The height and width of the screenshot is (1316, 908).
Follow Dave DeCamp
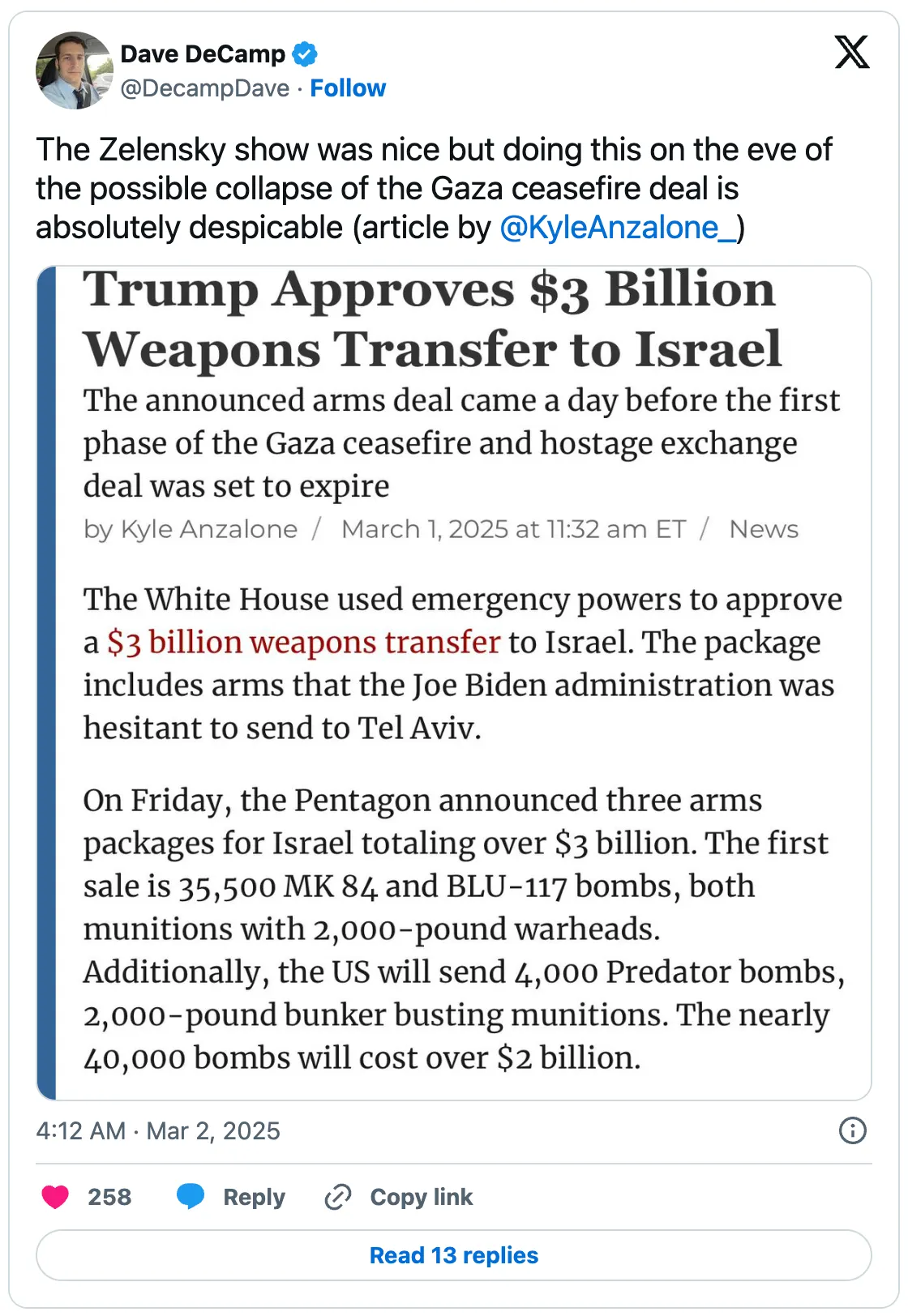pos(348,88)
